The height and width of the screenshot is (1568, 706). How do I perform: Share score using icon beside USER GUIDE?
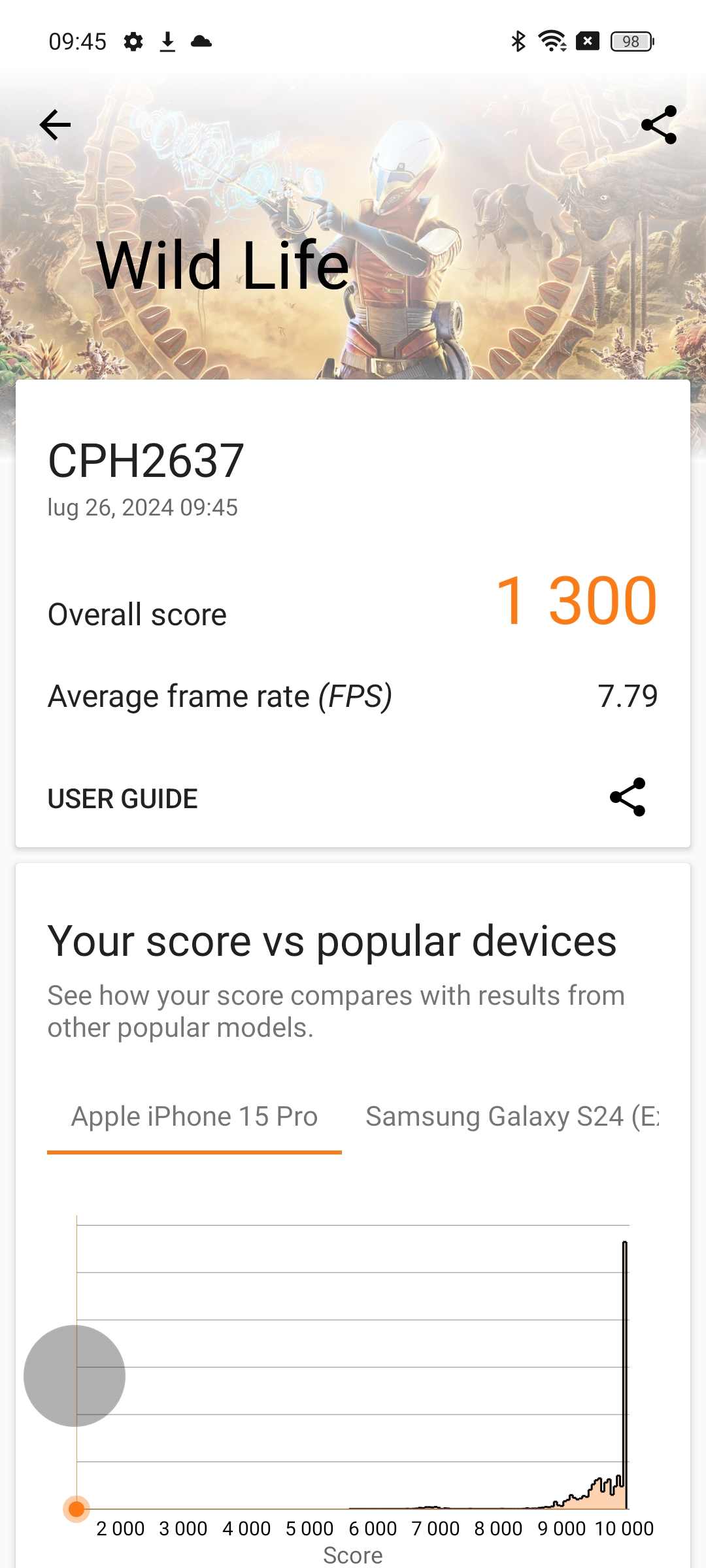[x=628, y=797]
